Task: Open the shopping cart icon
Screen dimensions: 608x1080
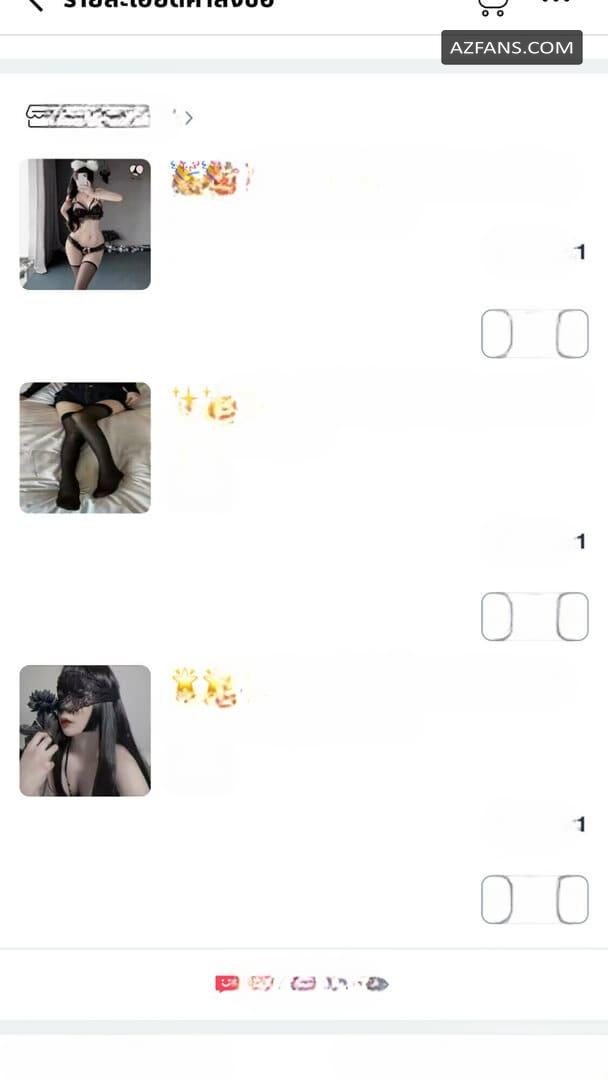Action: 492,6
